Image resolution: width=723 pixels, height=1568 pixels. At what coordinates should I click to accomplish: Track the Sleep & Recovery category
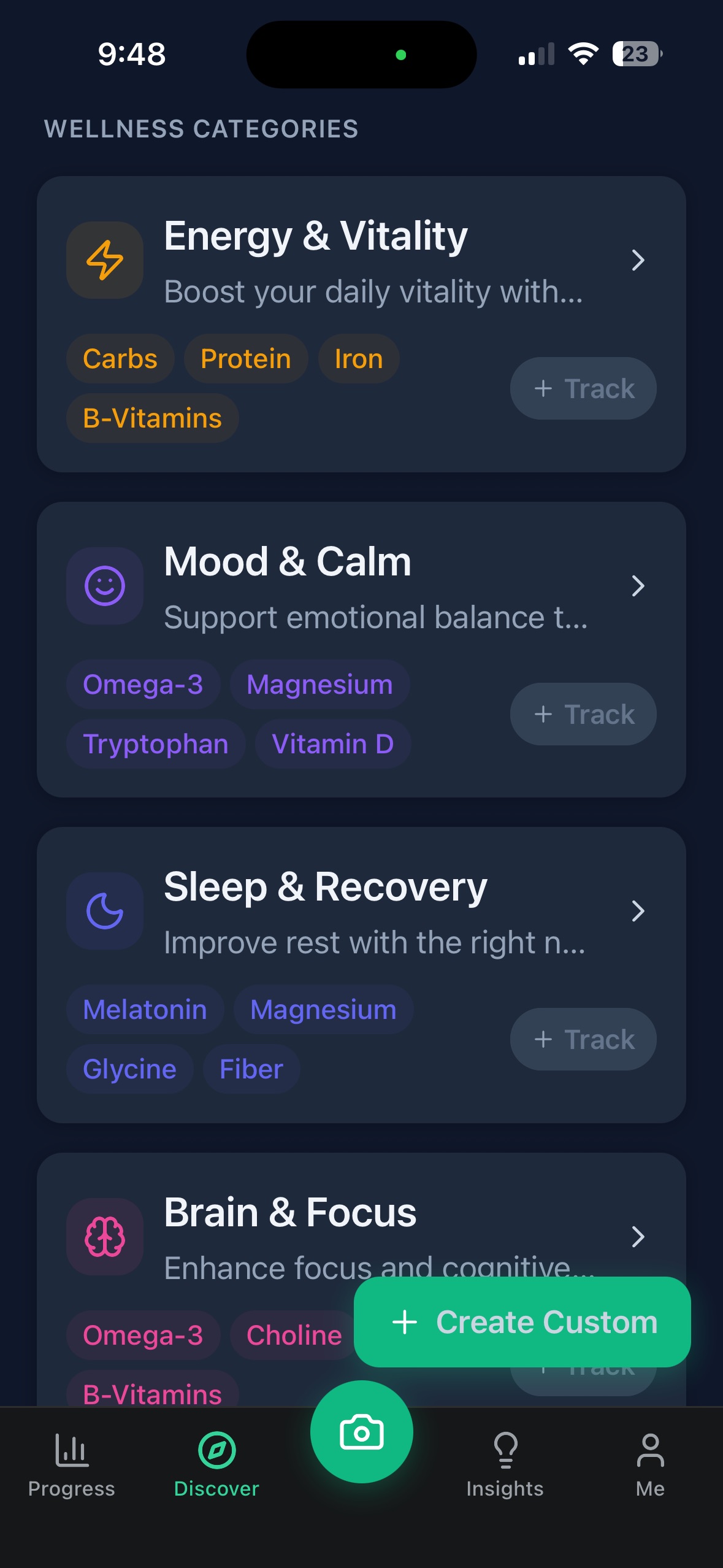[x=583, y=1040]
